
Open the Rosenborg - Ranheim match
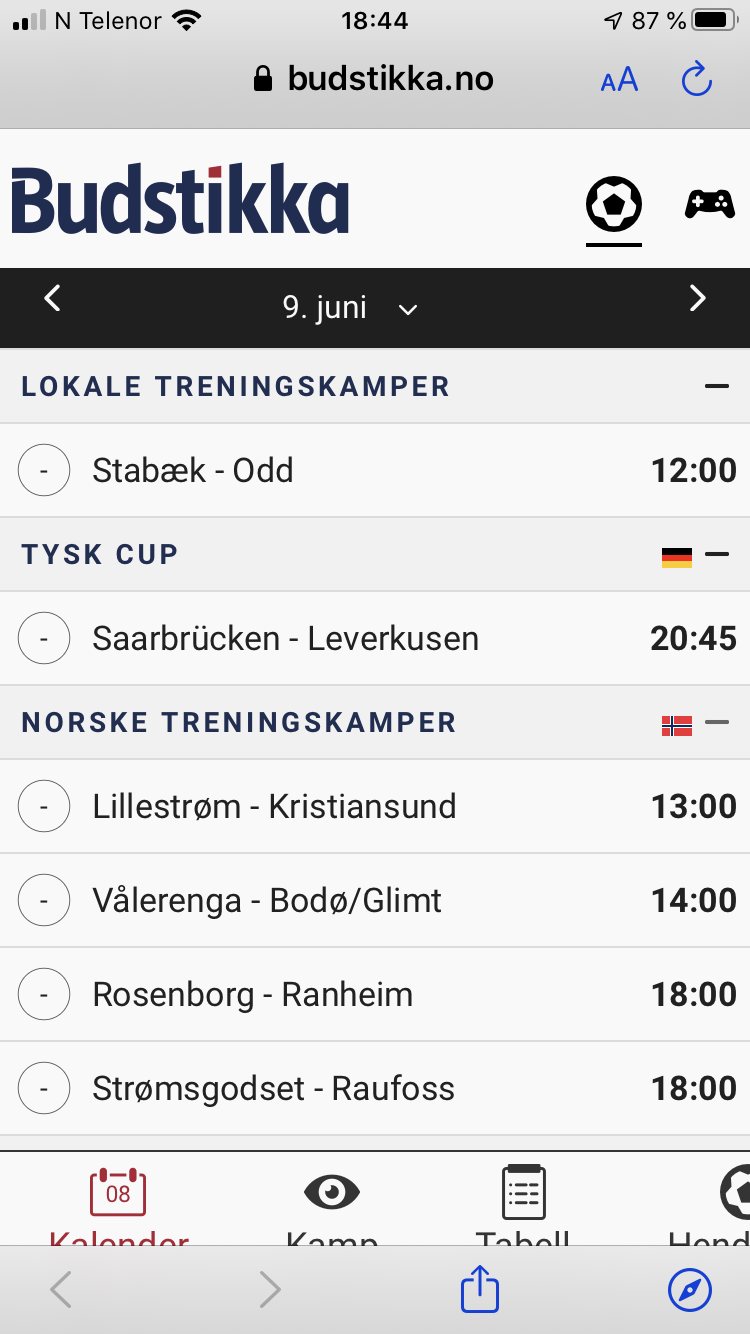pyautogui.click(x=375, y=994)
